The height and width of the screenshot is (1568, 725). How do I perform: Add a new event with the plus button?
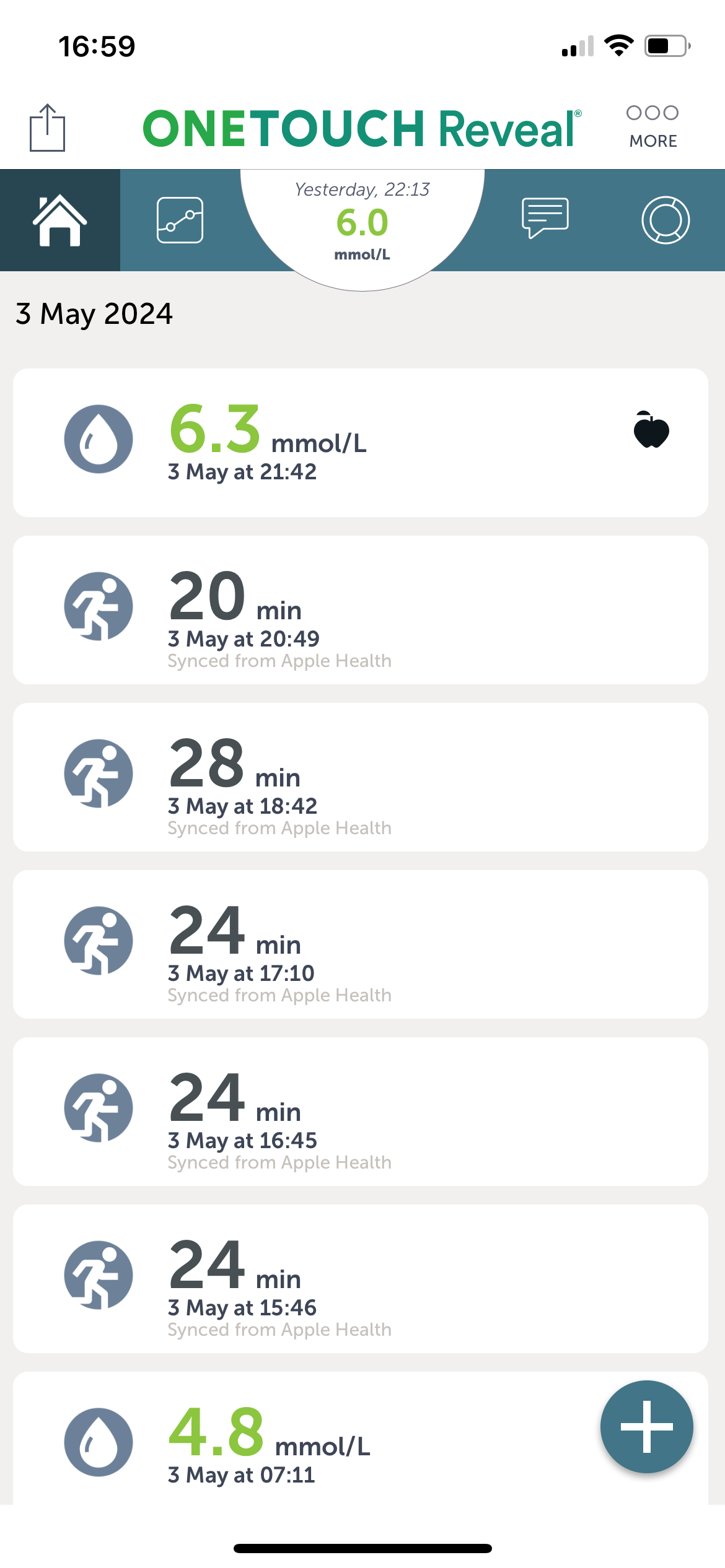tap(646, 1426)
